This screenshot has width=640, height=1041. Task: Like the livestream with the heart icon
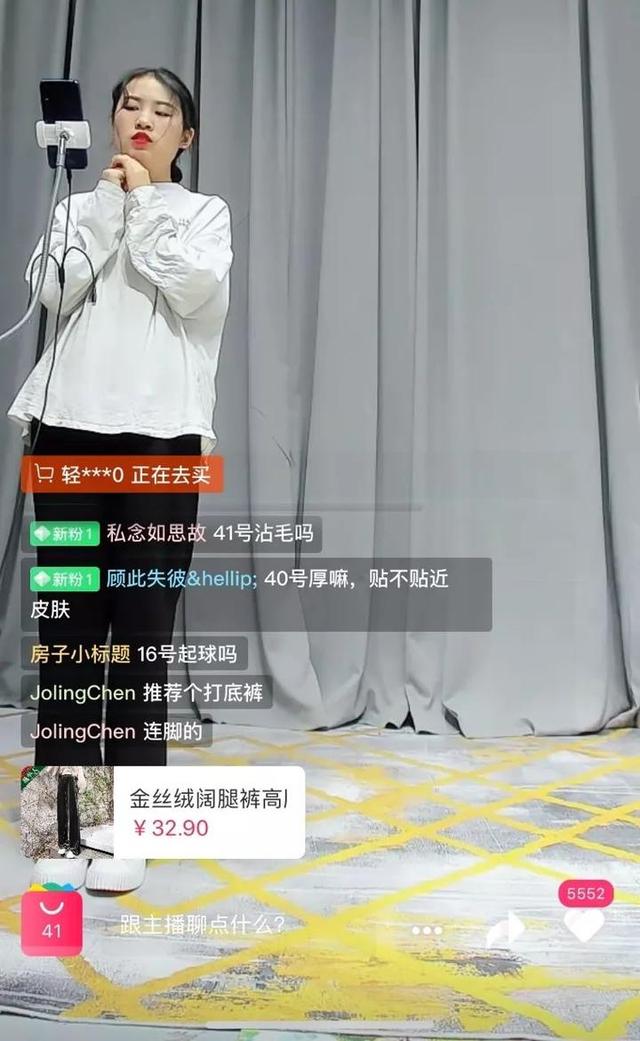point(584,925)
